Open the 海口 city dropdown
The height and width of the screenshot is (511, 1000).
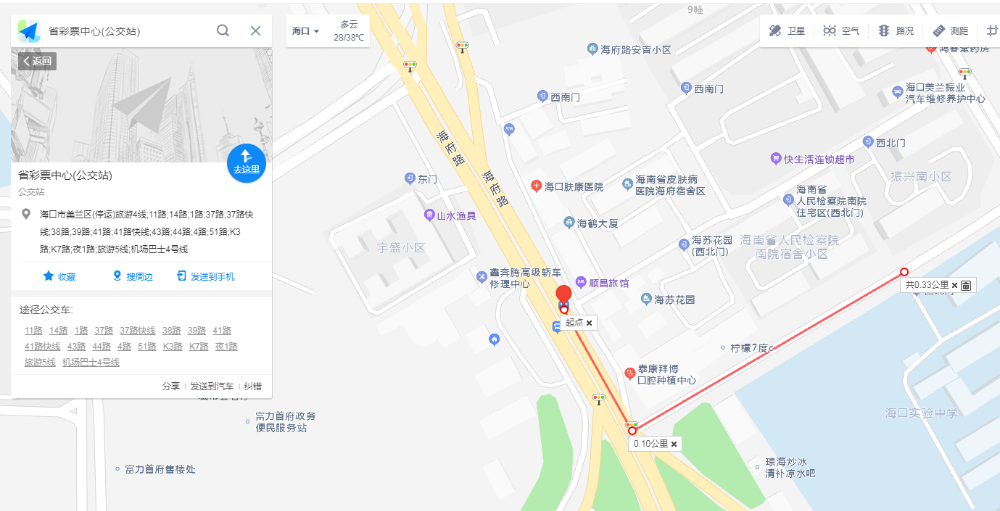tap(305, 31)
